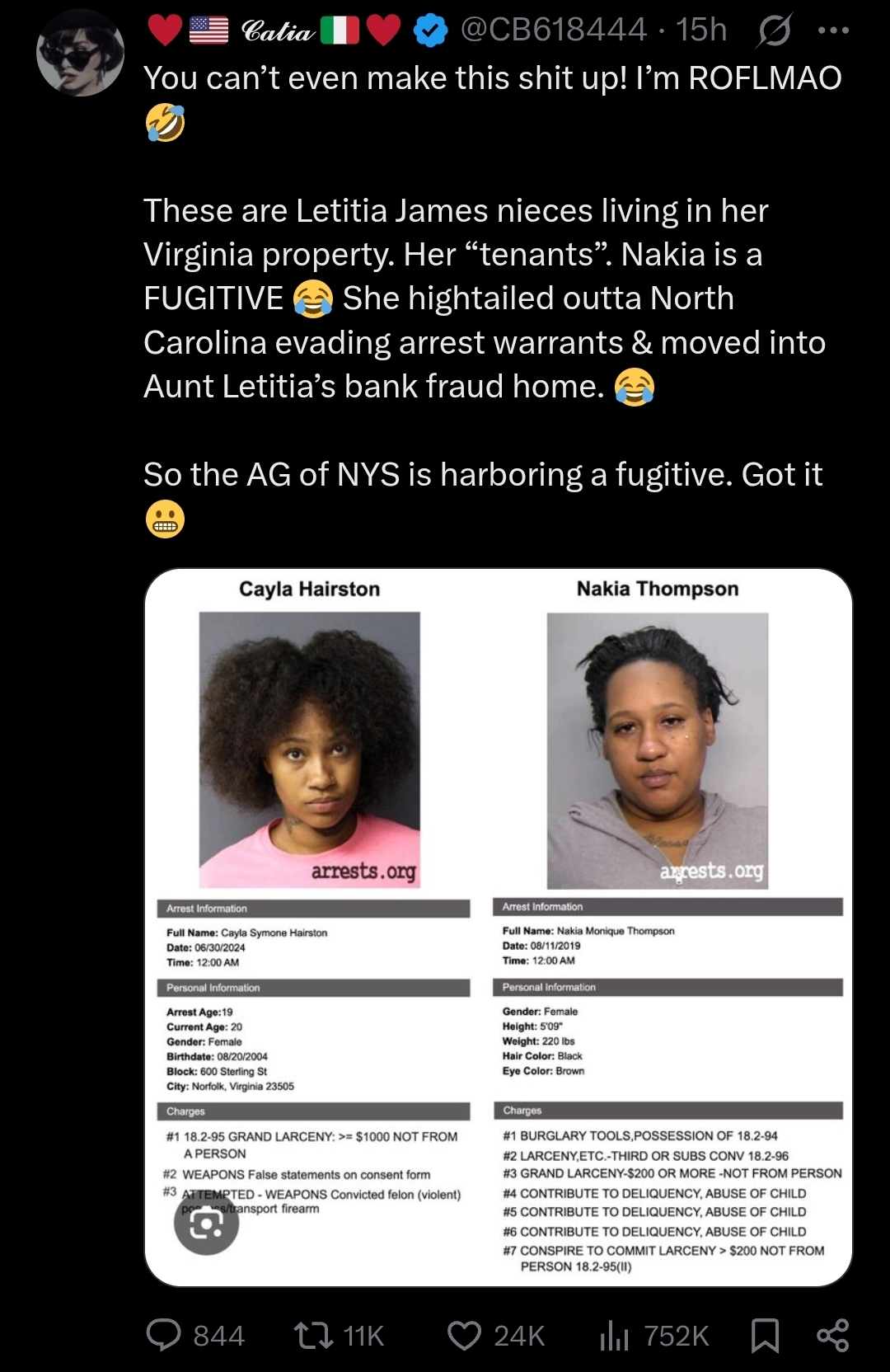890x1372 pixels.
Task: Reply to this post
Action: (164, 1335)
